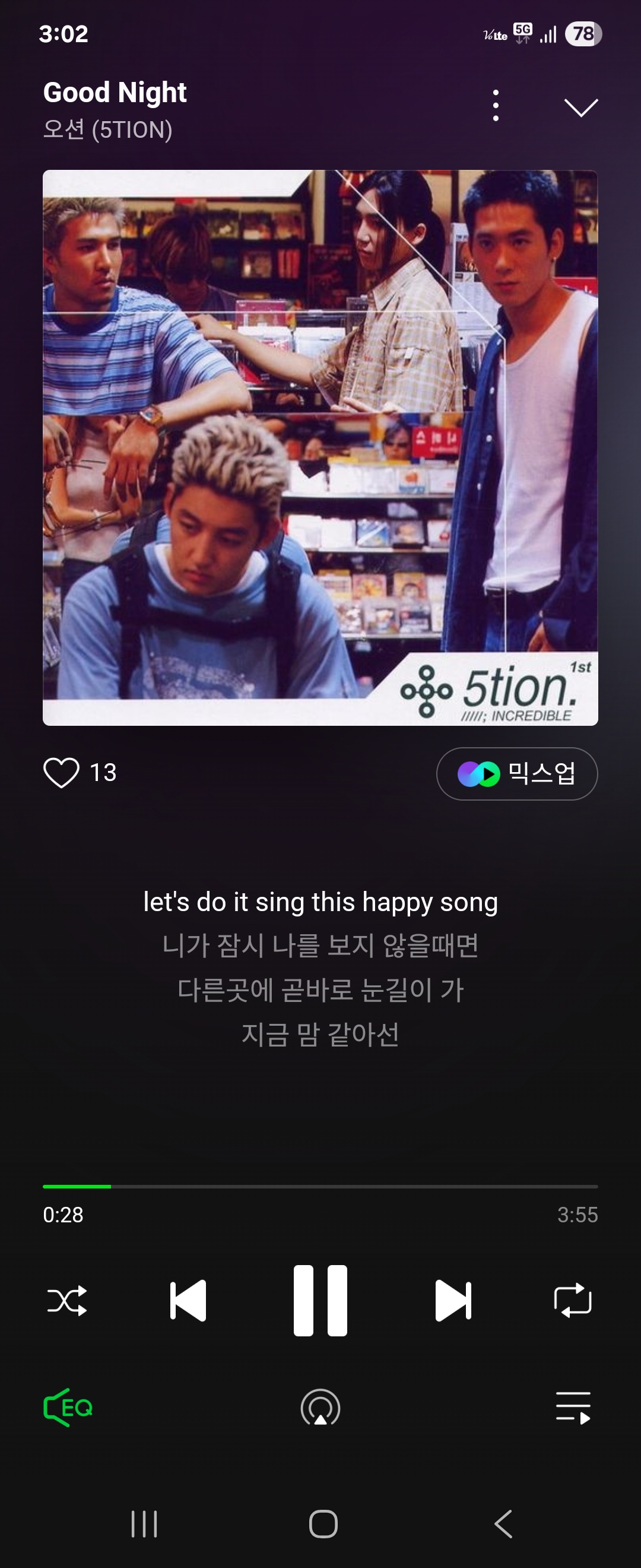Open the playback queue list
641x1568 pixels.
pos(572,1405)
